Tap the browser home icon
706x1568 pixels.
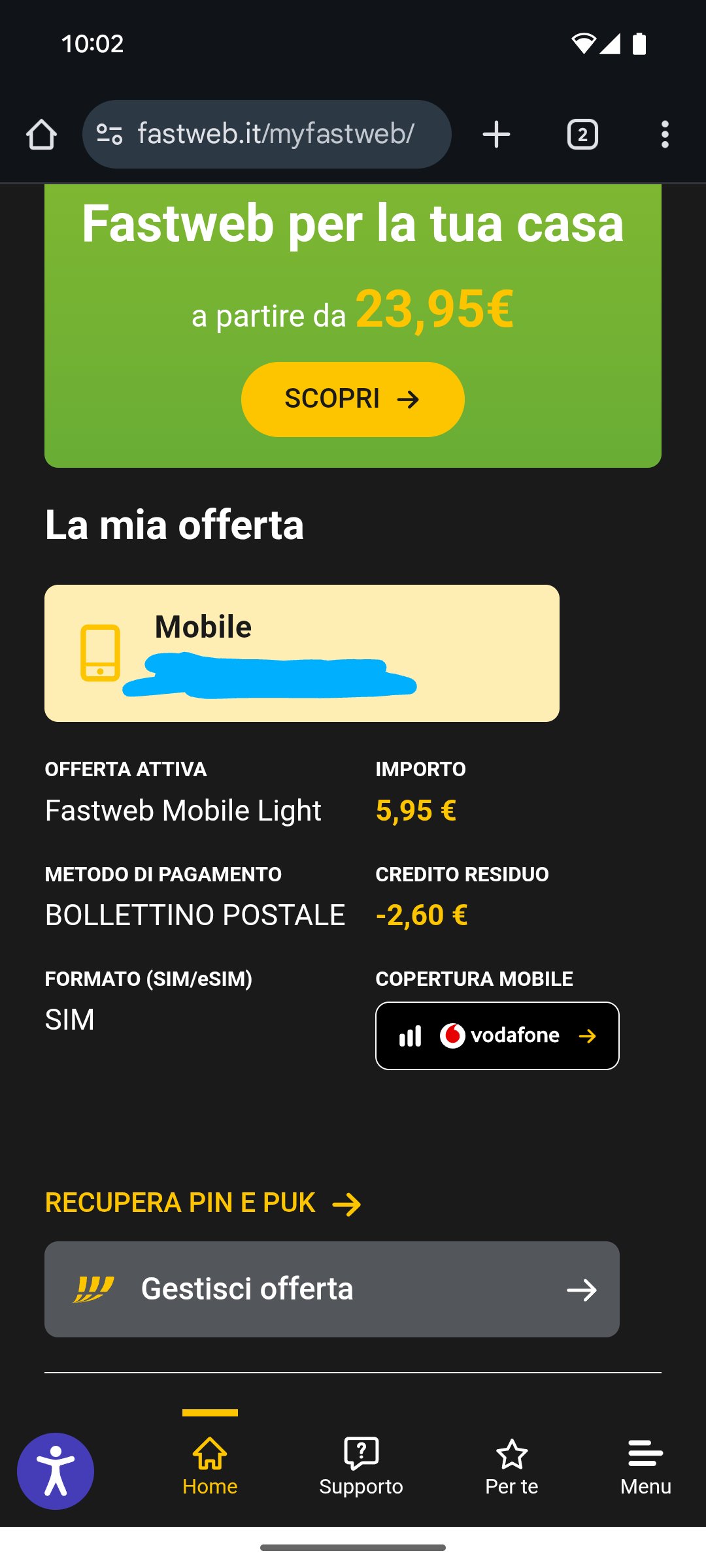(41, 135)
